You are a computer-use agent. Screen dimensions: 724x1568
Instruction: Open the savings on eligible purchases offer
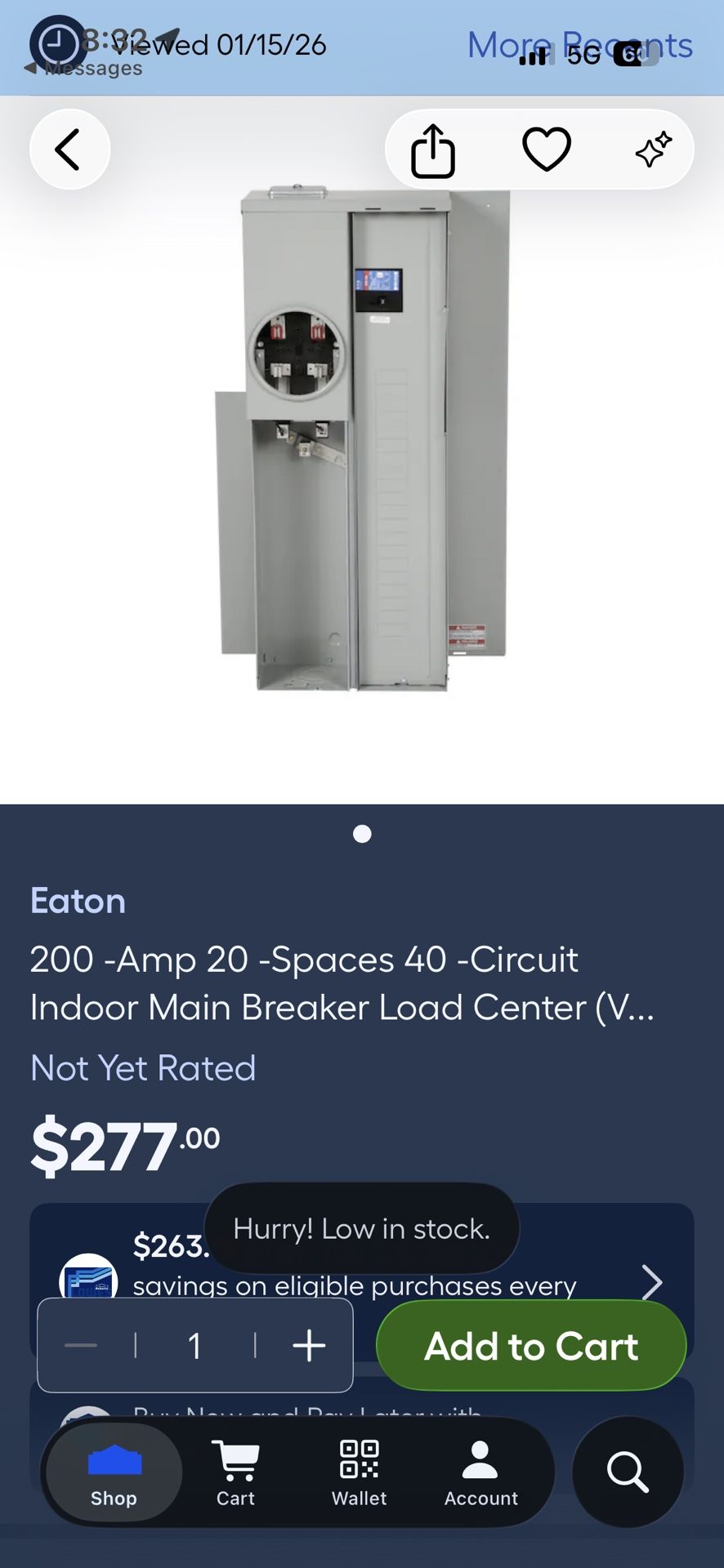tap(651, 1282)
